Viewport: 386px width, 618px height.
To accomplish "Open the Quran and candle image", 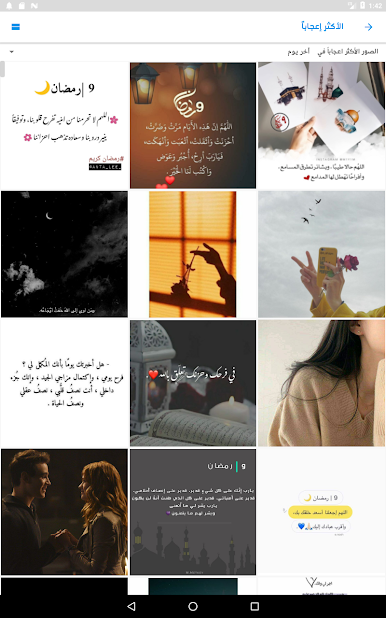I will pos(193,383).
